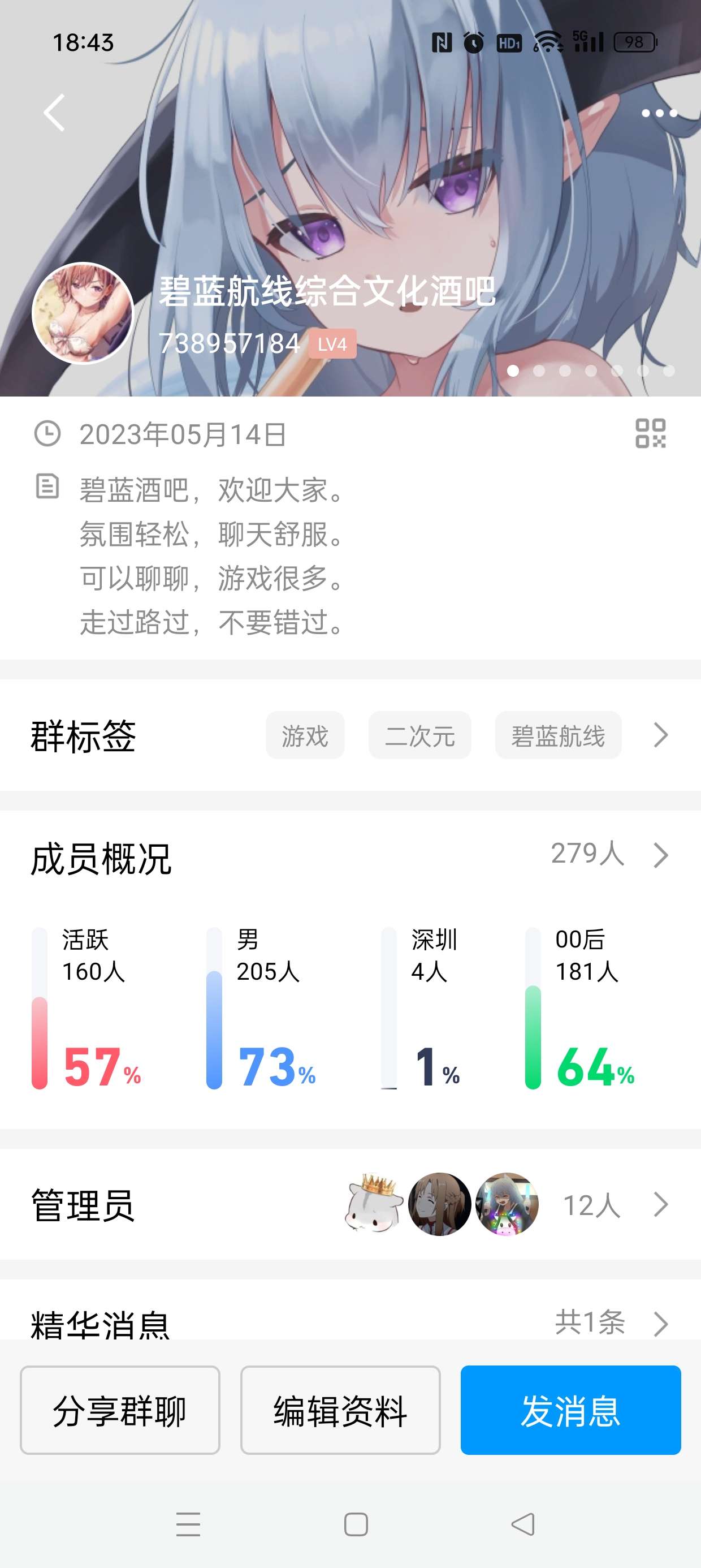701x1568 pixels.
Task: Tap 编辑资料 to edit group info
Action: pos(340,1410)
